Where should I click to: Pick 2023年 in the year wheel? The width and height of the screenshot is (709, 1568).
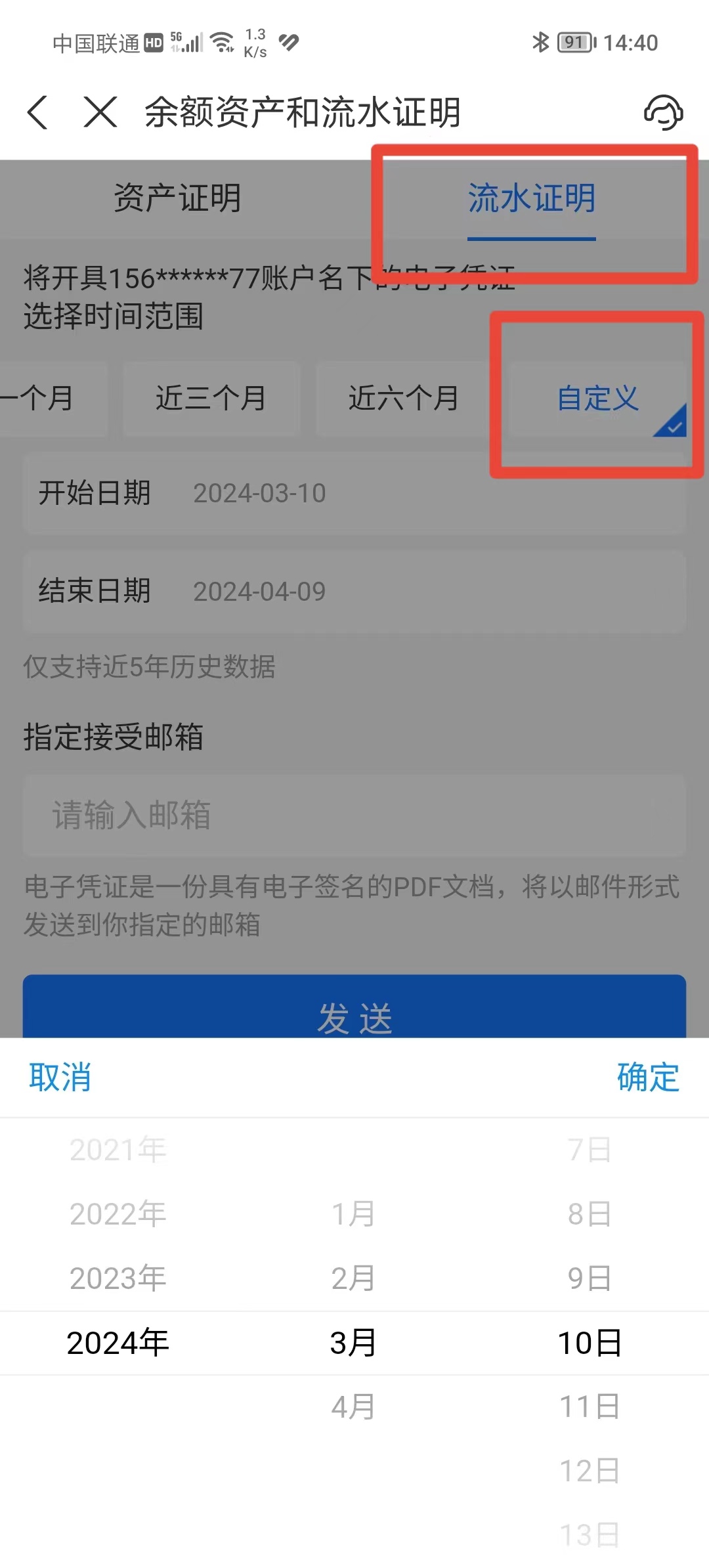(x=118, y=1278)
